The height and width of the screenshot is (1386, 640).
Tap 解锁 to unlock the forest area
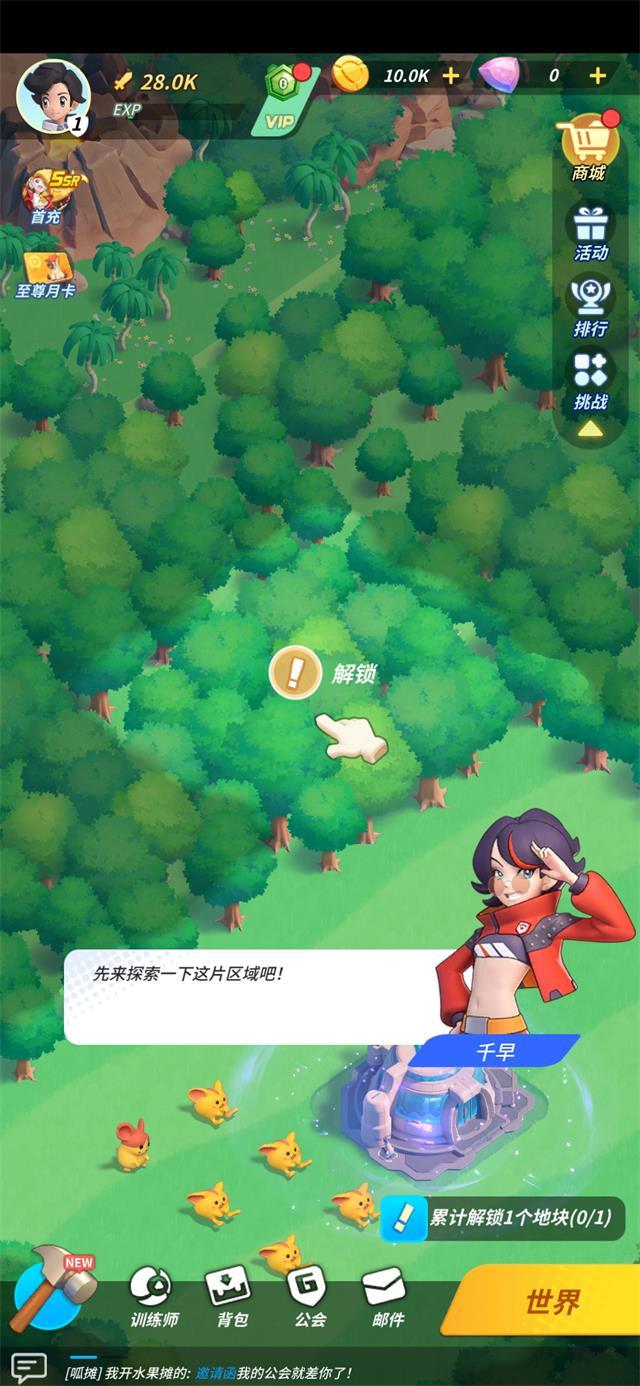point(296,673)
